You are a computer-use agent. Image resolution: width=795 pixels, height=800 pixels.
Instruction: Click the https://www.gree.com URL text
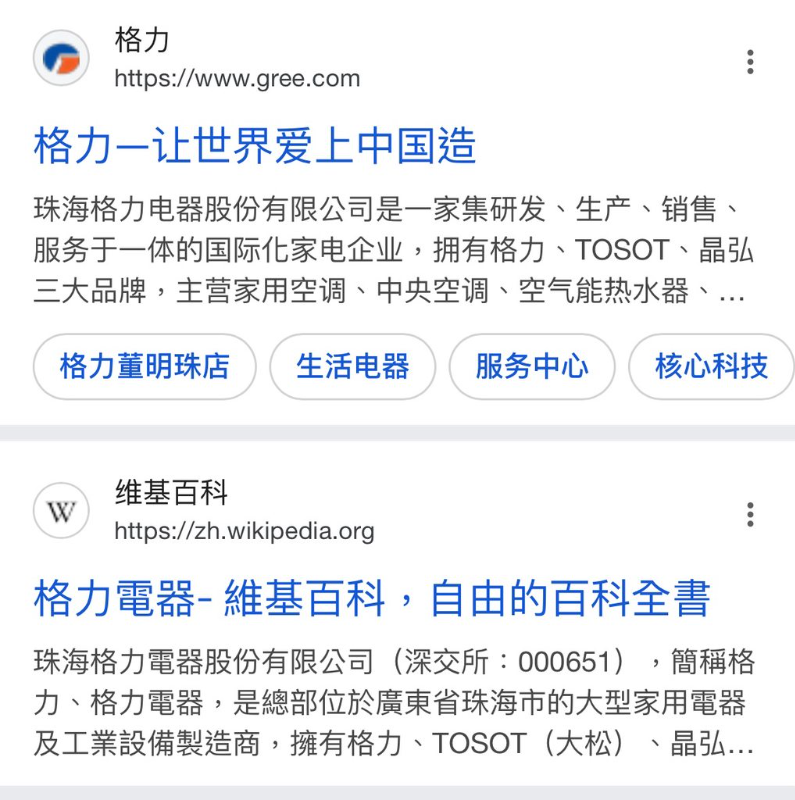tap(235, 77)
